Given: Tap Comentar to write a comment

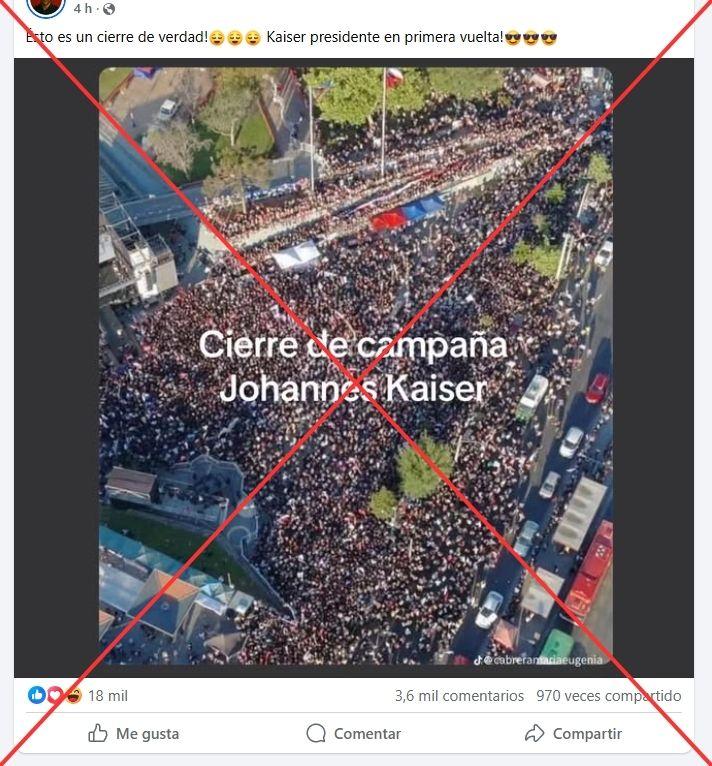Looking at the screenshot, I should click(x=354, y=733).
